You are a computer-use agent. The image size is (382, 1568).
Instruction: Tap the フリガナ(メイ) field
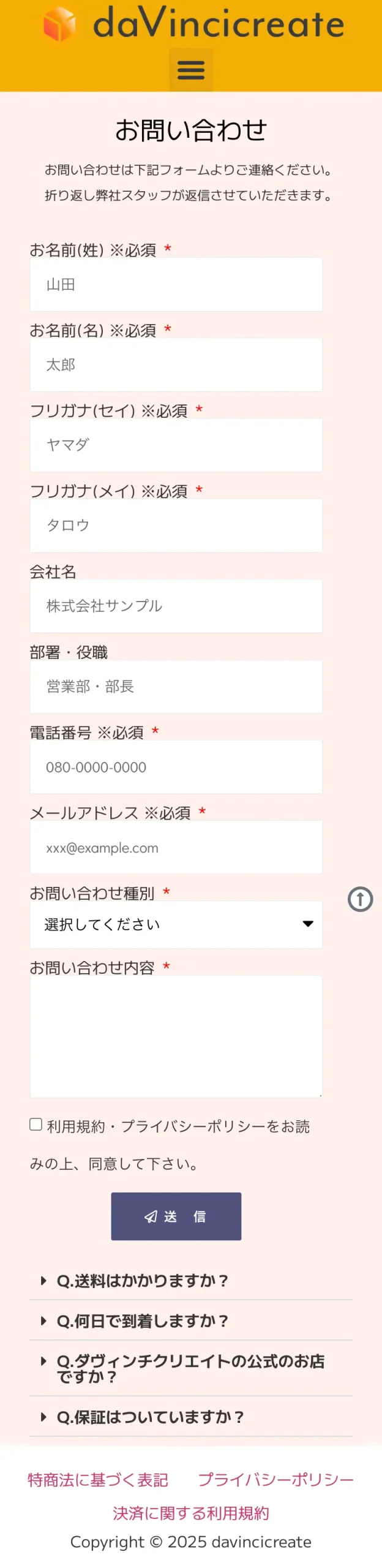coord(176,525)
